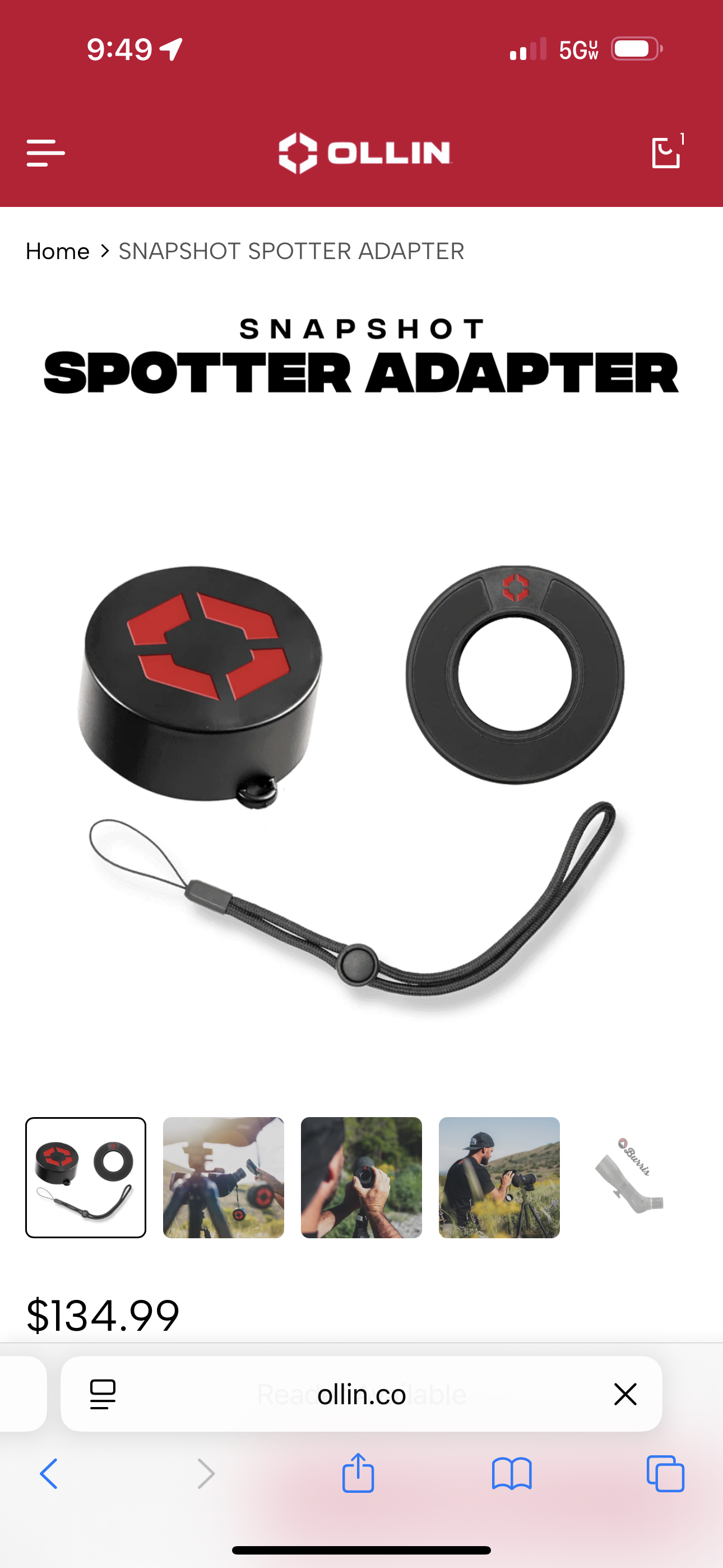View the tripod with adapter thumbnail
Screen dimensions: 723x1568
(224, 1177)
